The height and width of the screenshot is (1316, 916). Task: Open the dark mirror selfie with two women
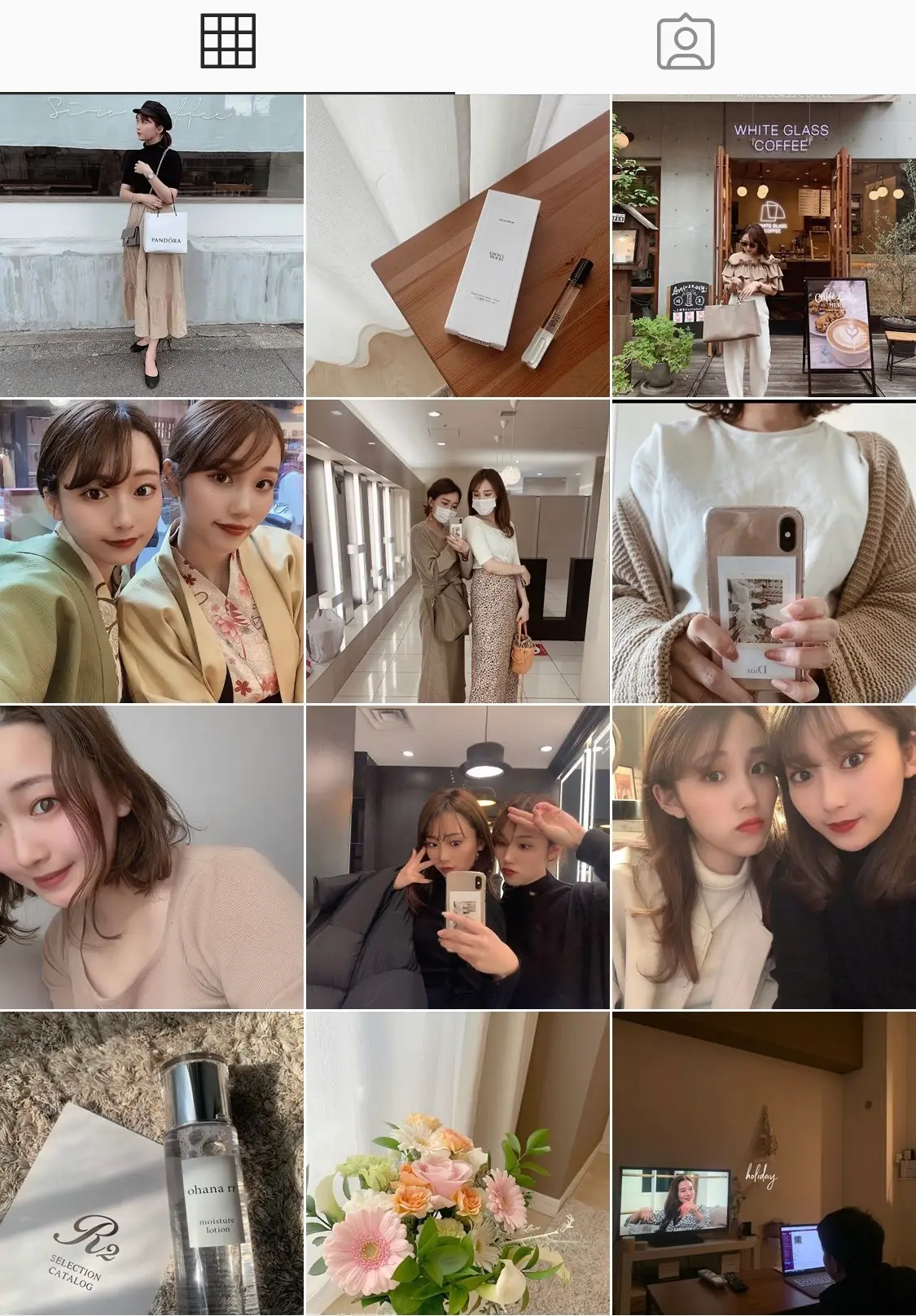pyautogui.click(x=458, y=857)
